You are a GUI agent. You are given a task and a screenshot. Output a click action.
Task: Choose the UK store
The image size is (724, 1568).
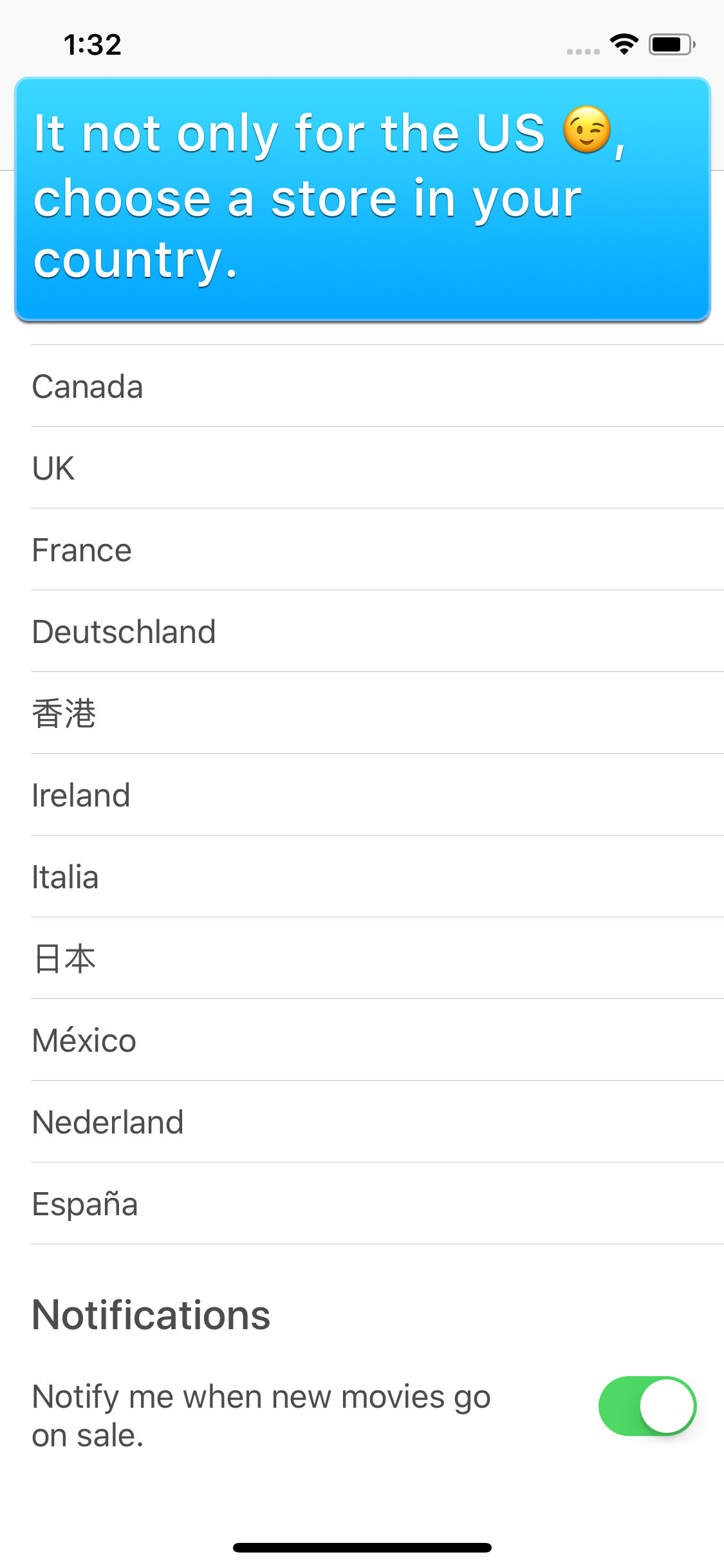tap(362, 468)
